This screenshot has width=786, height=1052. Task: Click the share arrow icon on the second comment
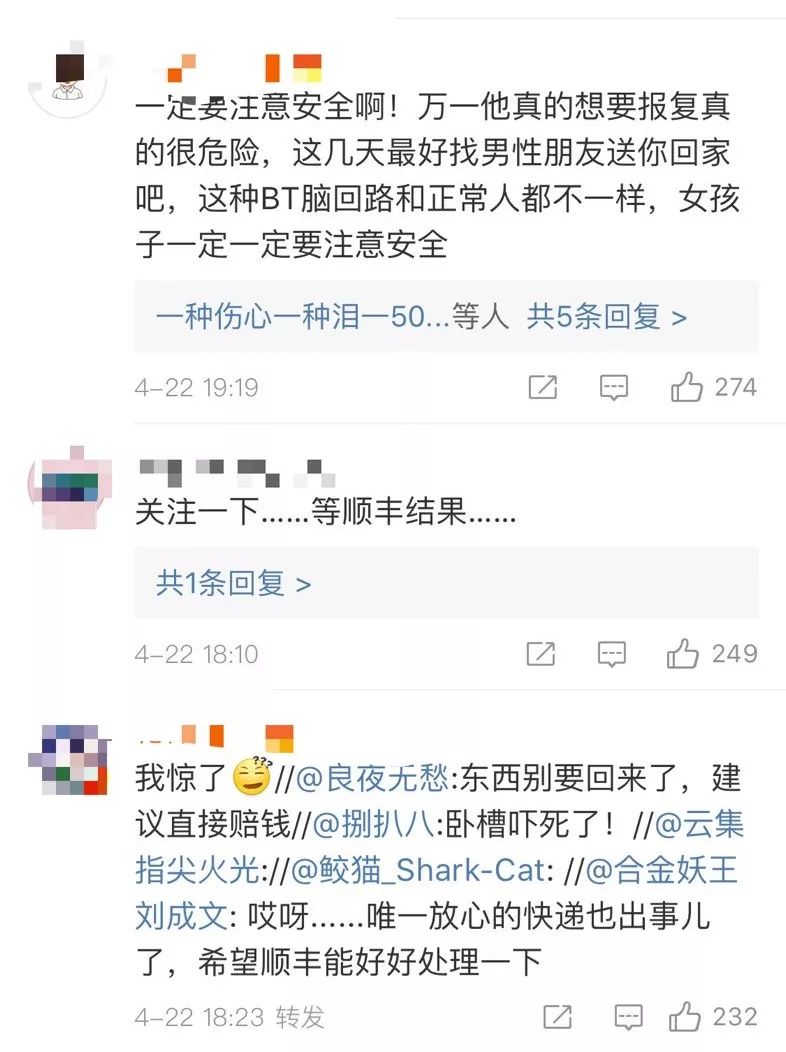coord(541,654)
